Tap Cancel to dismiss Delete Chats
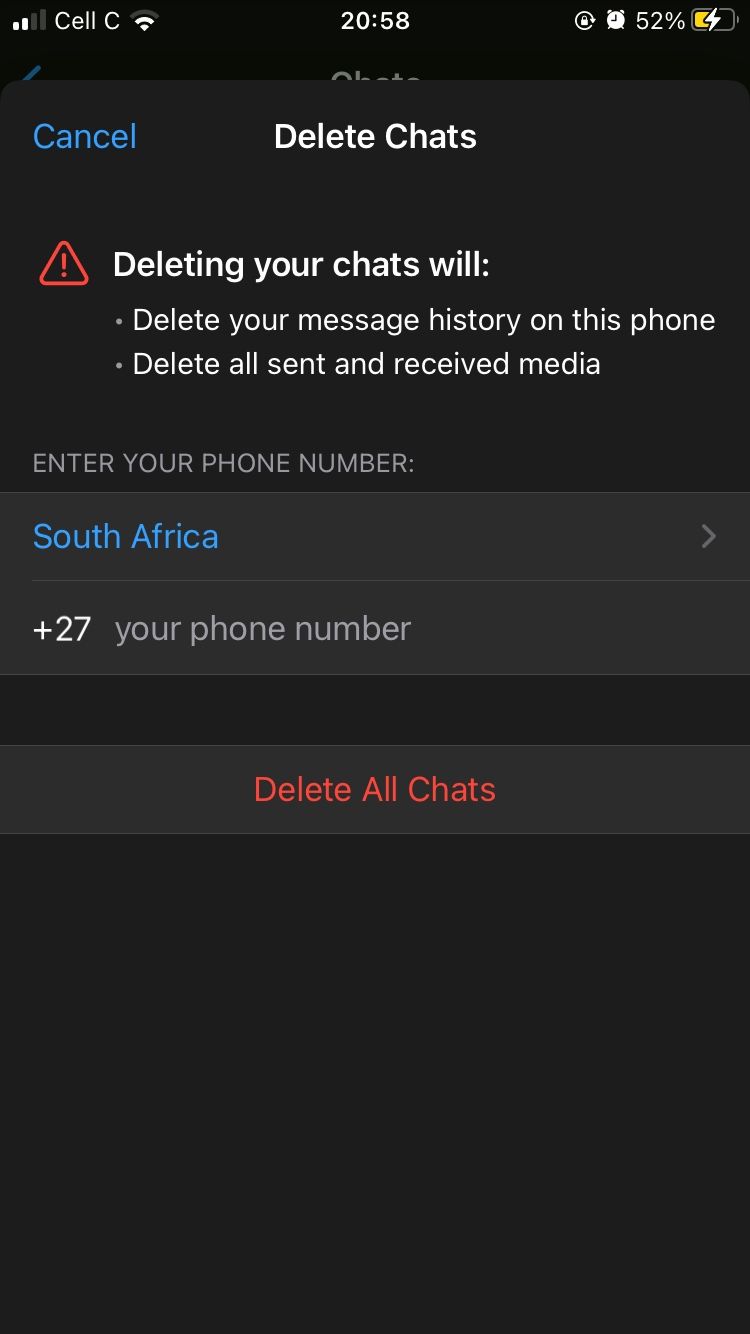 (85, 137)
